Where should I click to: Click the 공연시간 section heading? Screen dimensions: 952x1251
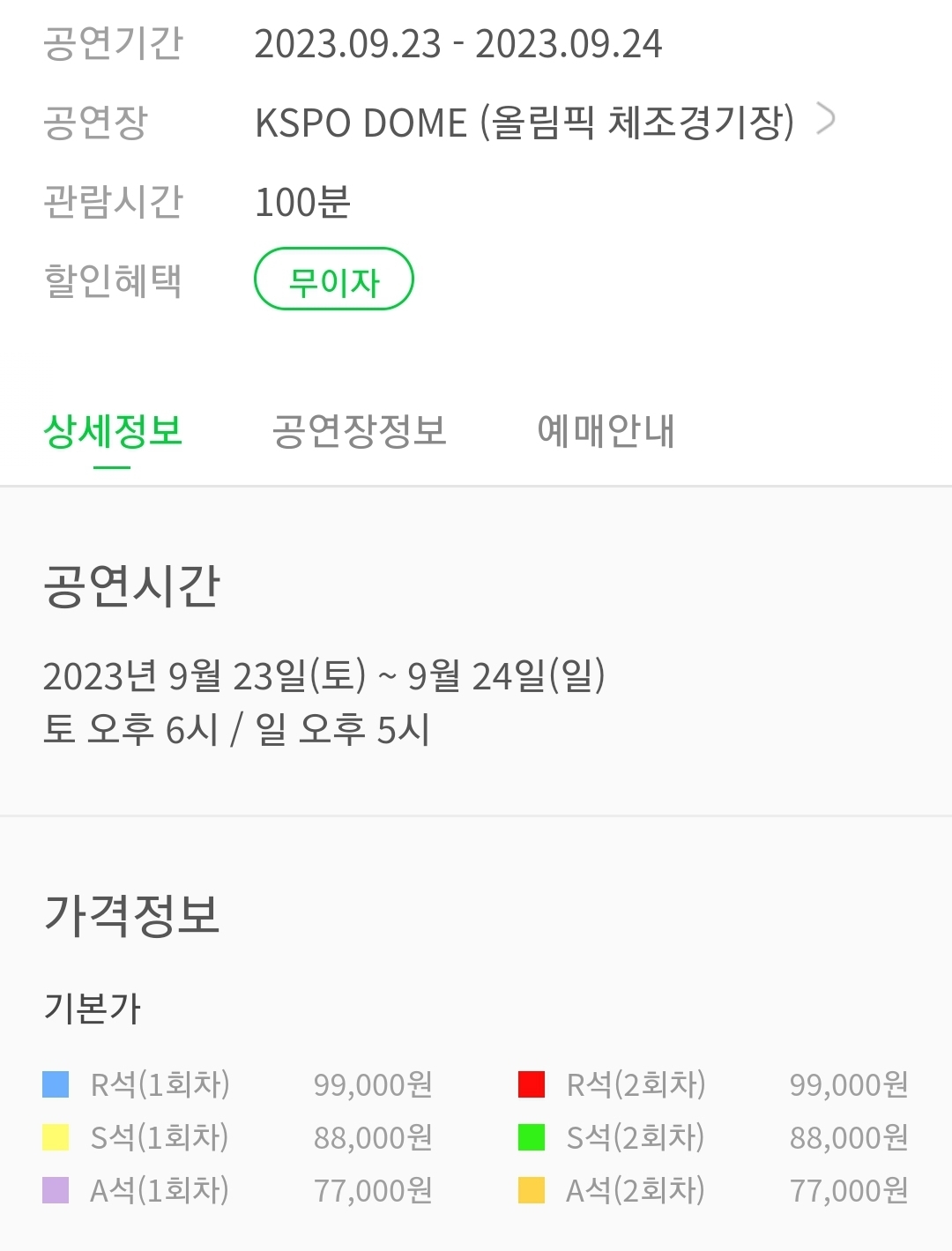click(x=130, y=583)
